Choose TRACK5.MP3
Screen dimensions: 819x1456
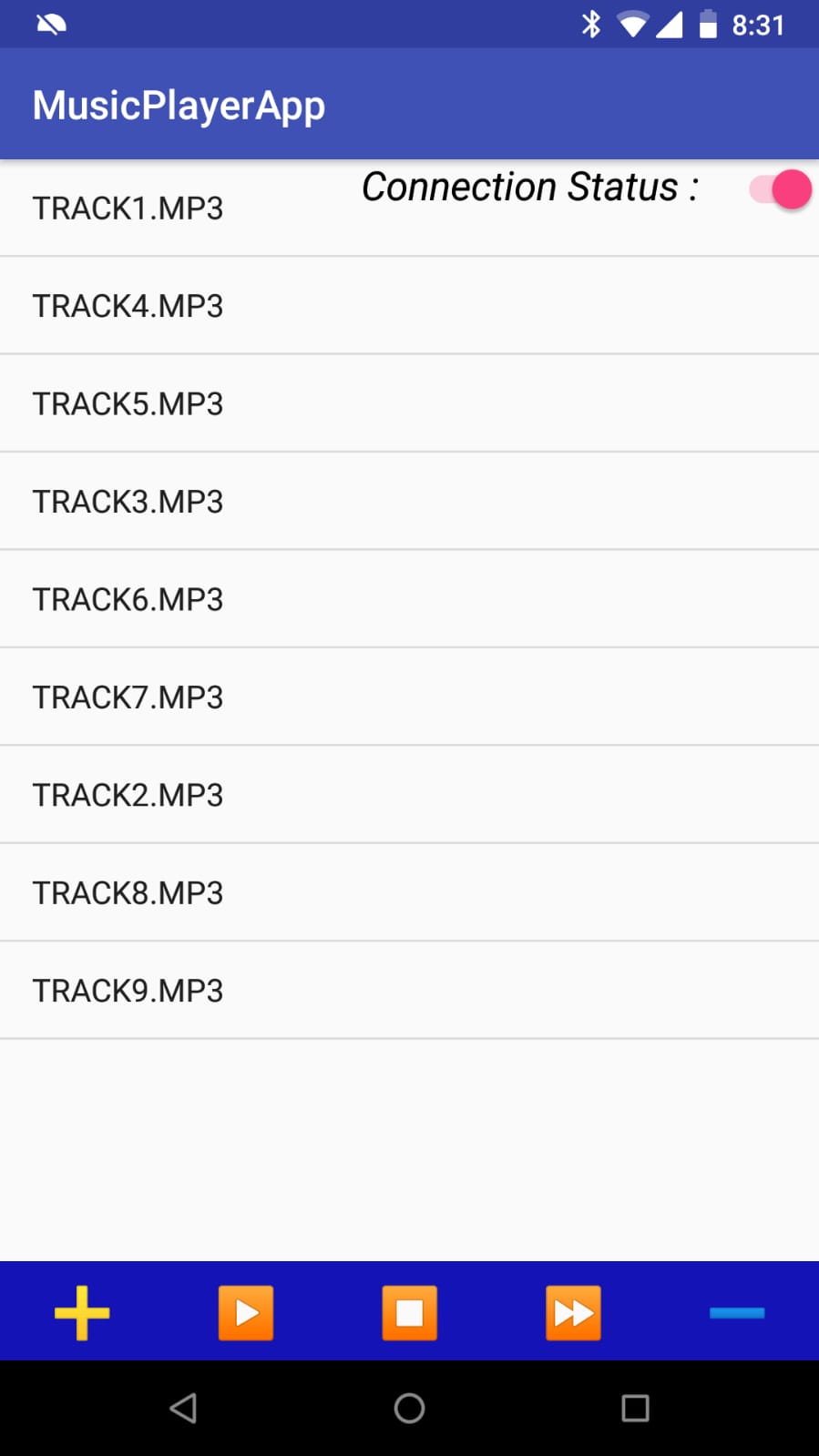[409, 403]
